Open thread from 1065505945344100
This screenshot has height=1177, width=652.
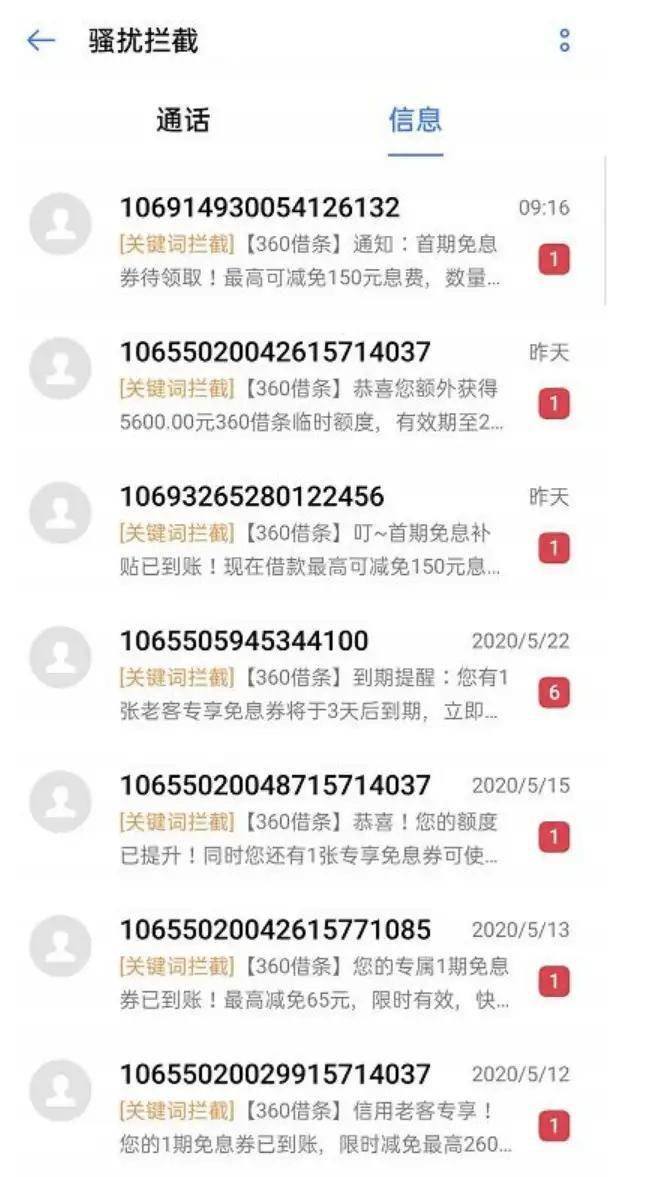coord(310,675)
